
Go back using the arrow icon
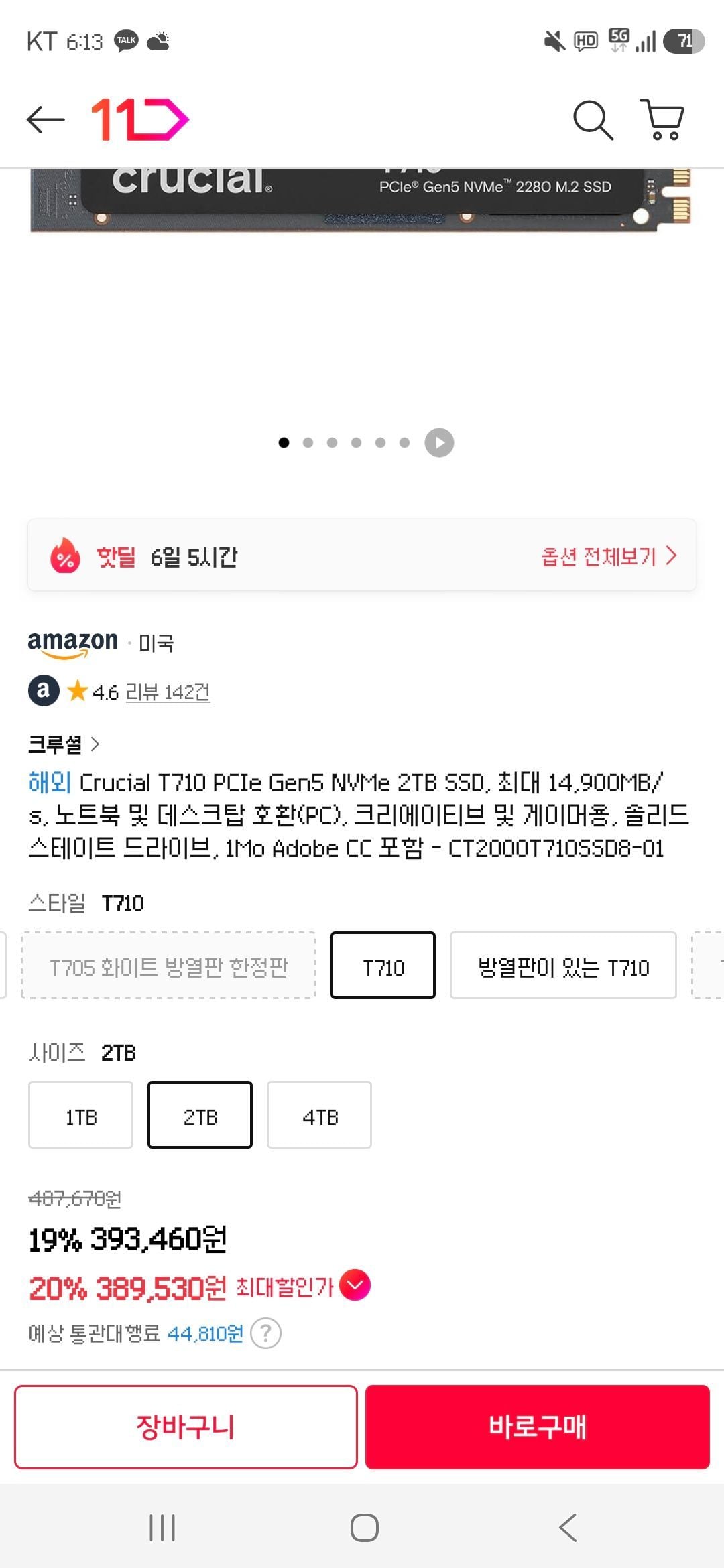46,120
